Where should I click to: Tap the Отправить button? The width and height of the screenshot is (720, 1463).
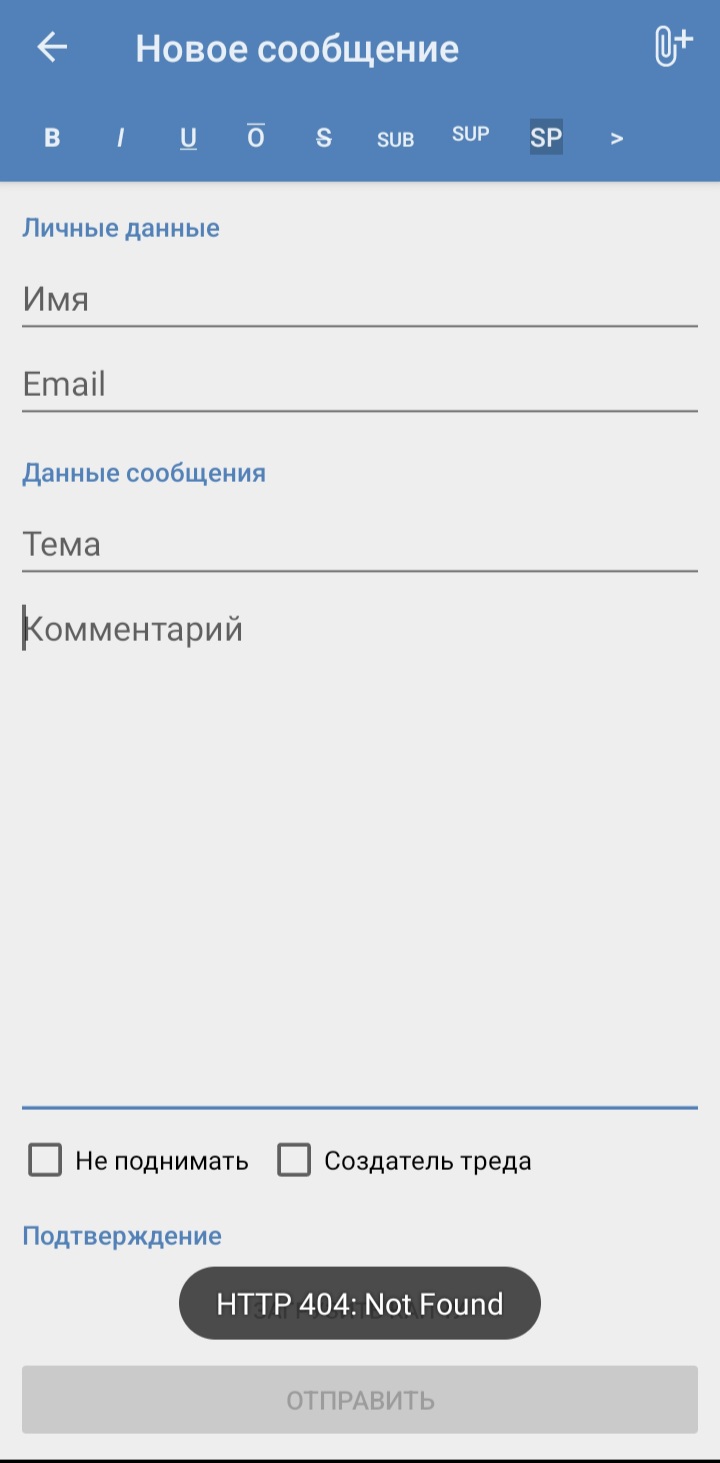tap(360, 1400)
